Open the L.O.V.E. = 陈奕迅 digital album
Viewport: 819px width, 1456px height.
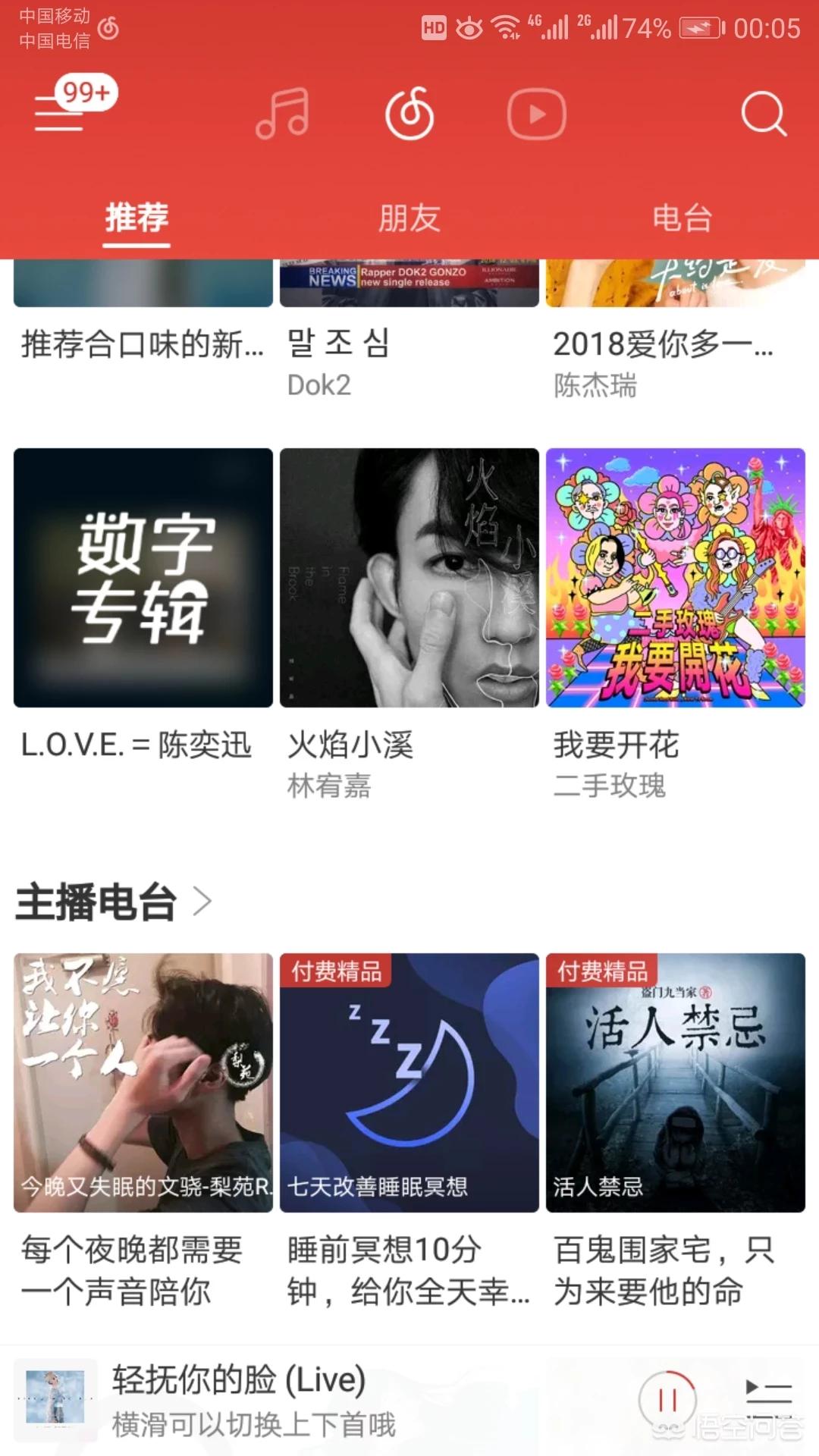(x=143, y=578)
